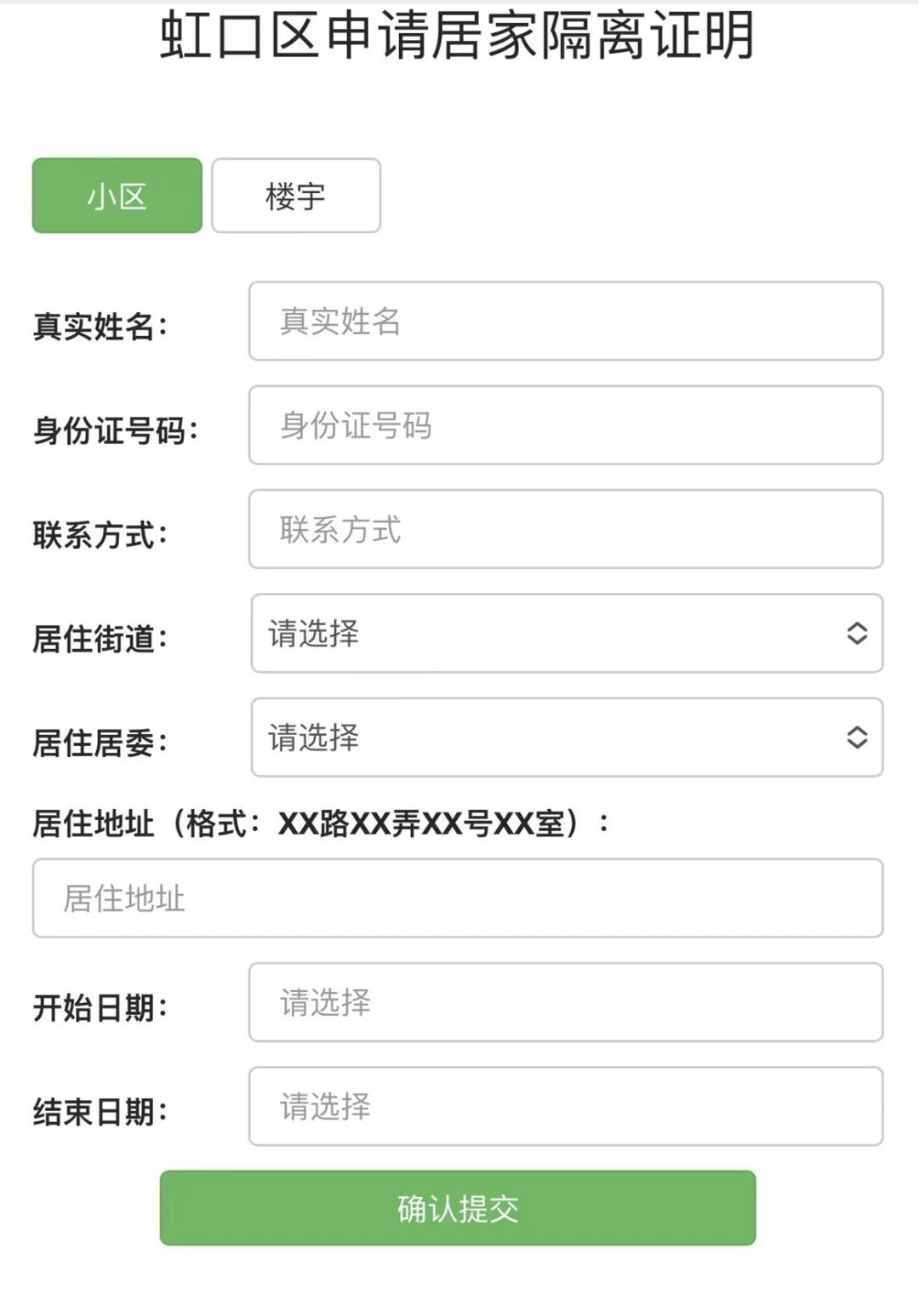
Task: Switch to the 楼宇 tab
Action: [295, 196]
